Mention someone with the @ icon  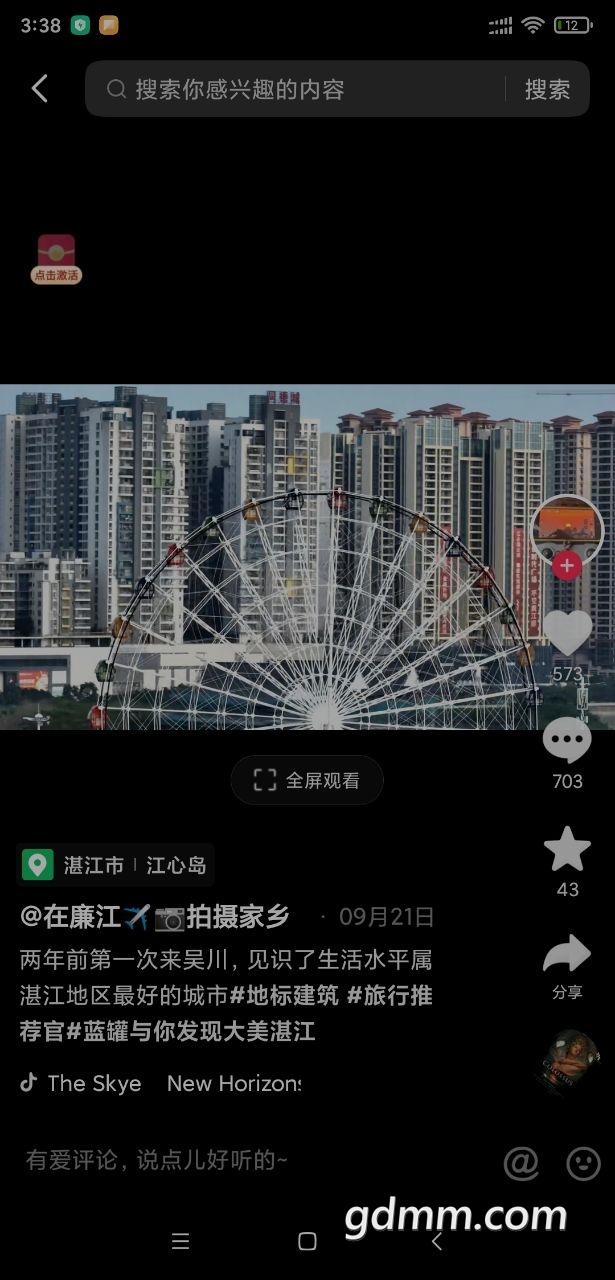point(521,1163)
